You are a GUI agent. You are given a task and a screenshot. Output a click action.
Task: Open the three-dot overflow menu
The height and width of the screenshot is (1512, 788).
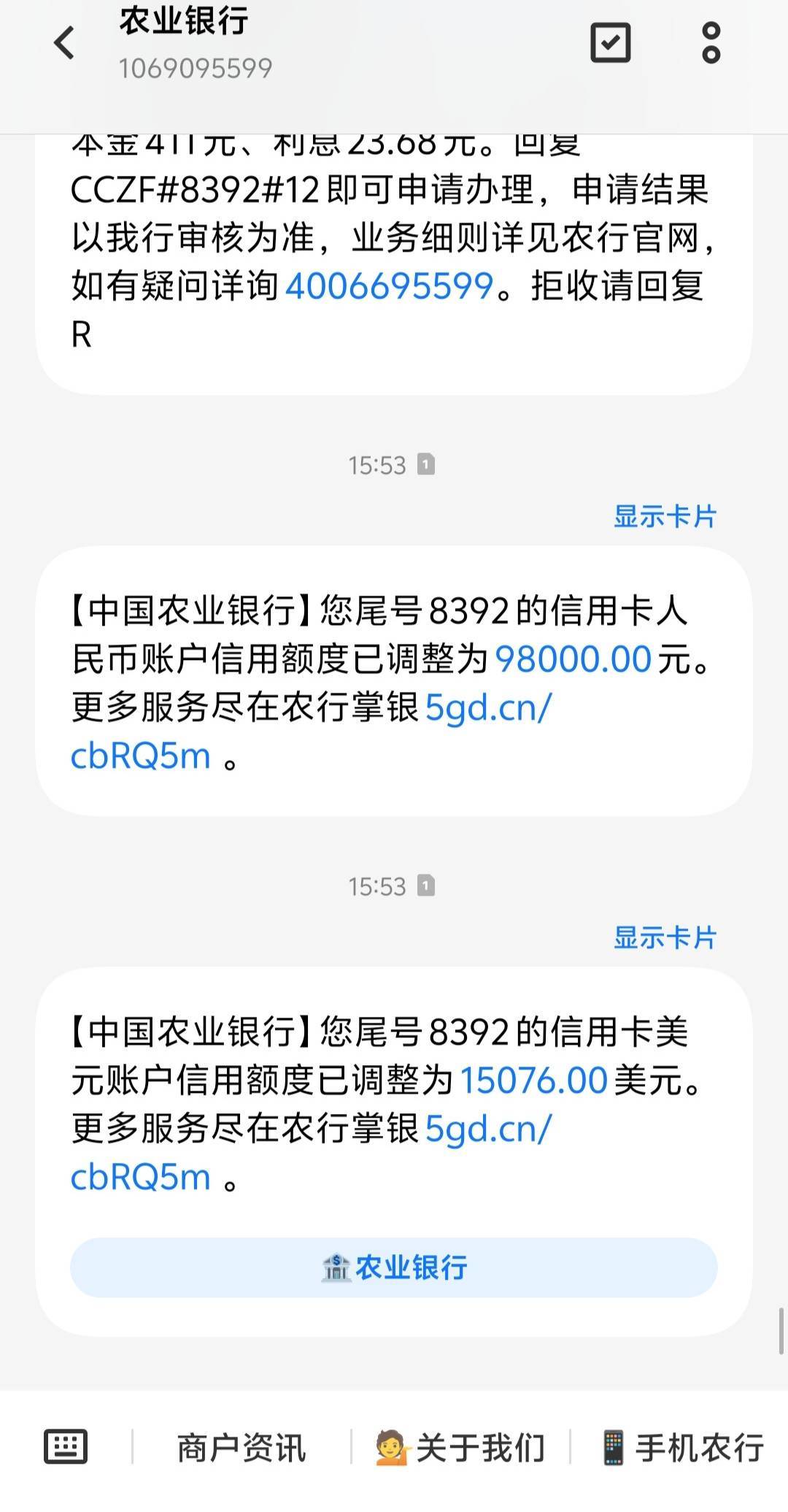pos(711,42)
